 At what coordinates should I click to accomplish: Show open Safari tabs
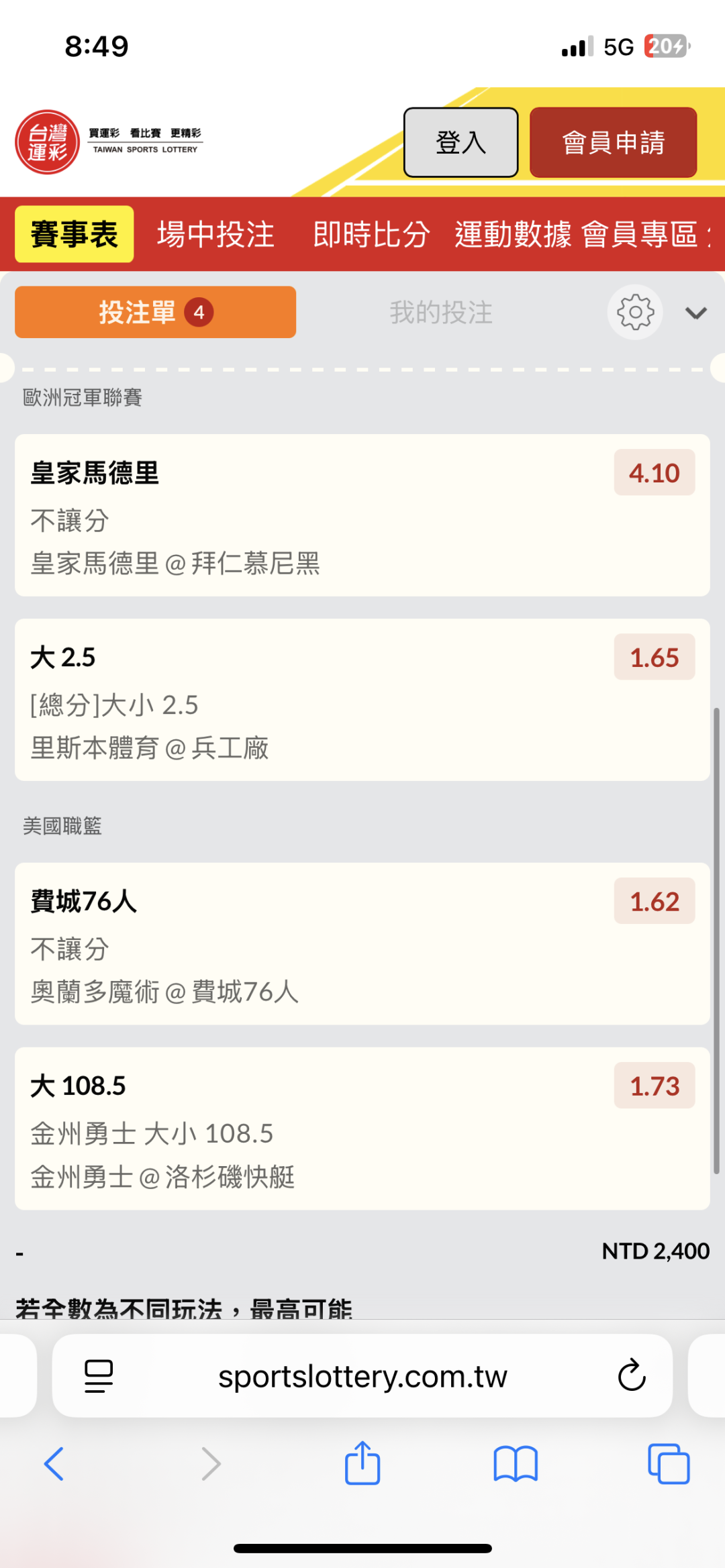(x=669, y=1464)
